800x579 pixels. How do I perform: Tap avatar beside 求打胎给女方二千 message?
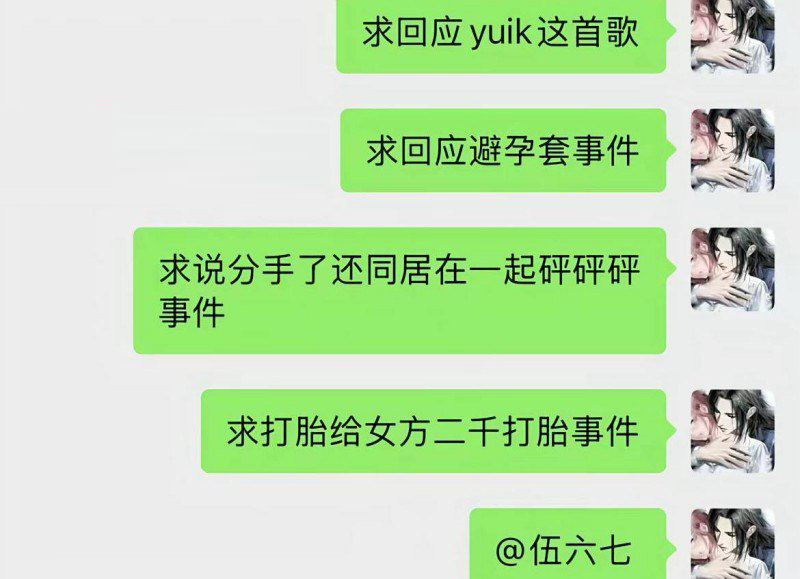[732, 431]
